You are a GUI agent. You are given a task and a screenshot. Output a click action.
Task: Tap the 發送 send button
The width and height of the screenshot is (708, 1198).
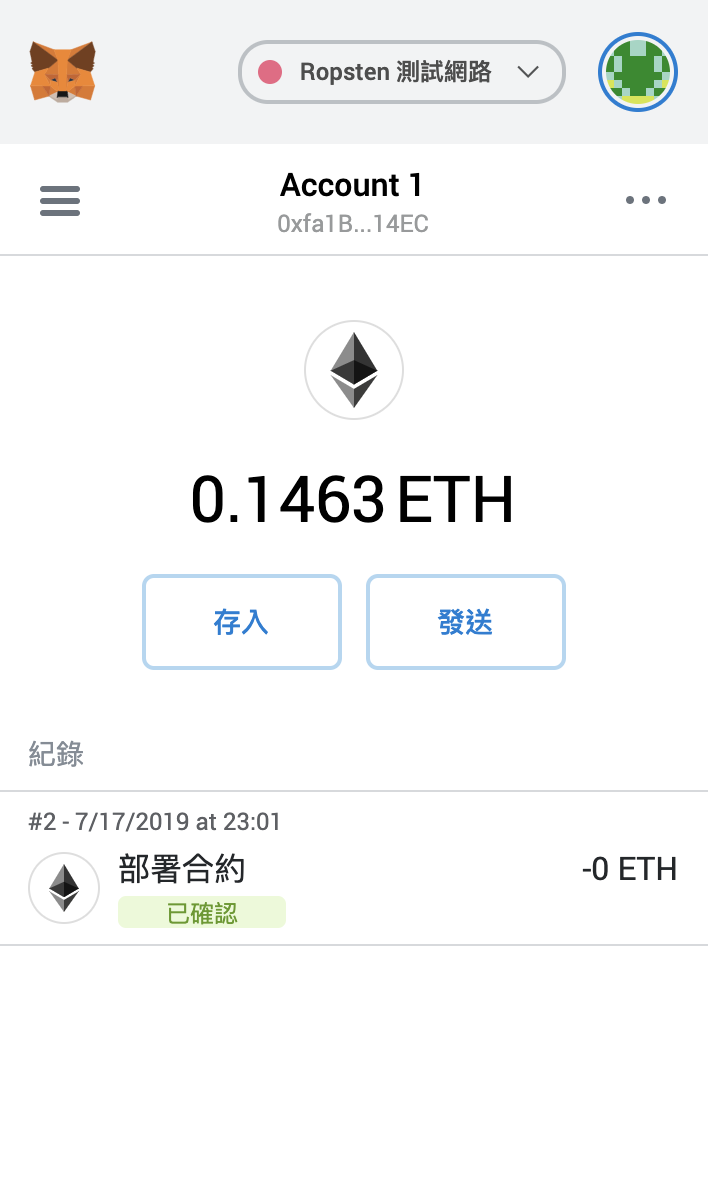tap(466, 622)
